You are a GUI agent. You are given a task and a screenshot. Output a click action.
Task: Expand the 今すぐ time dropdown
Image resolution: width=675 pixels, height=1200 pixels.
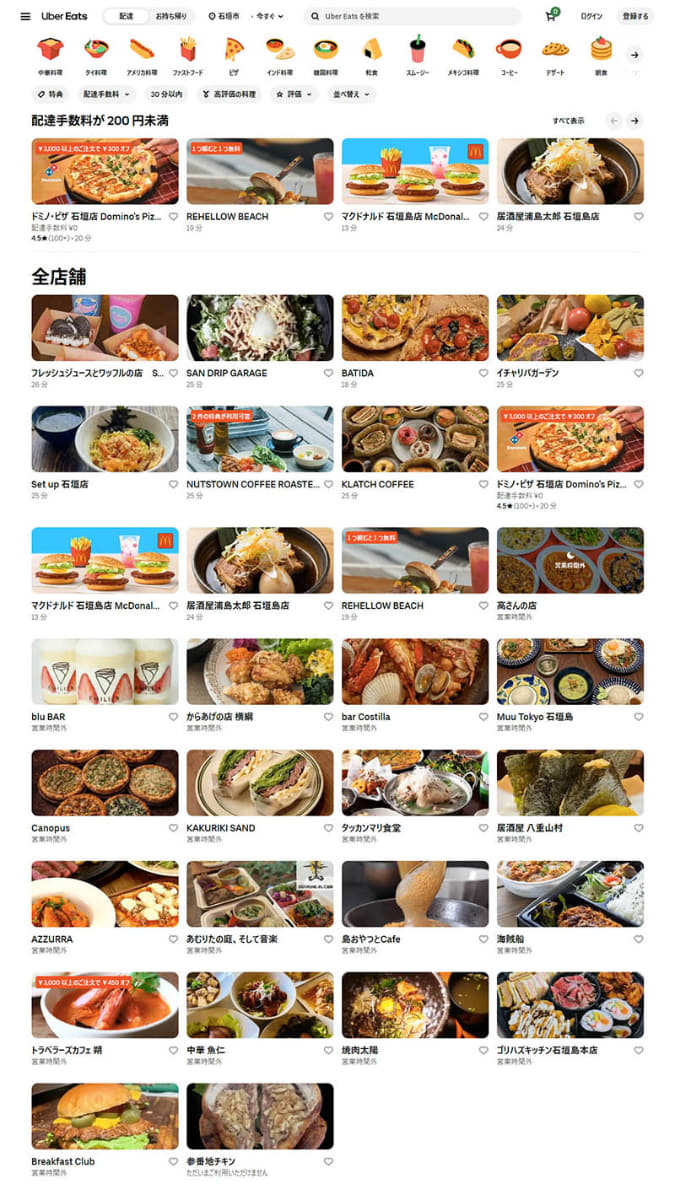tap(268, 16)
